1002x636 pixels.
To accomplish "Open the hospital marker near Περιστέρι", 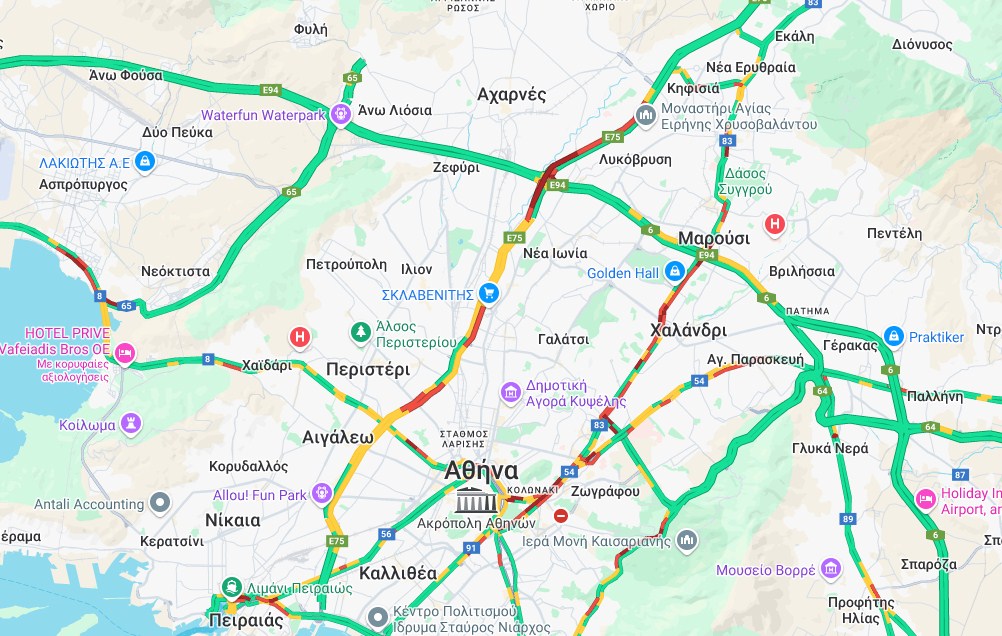I will (x=299, y=338).
